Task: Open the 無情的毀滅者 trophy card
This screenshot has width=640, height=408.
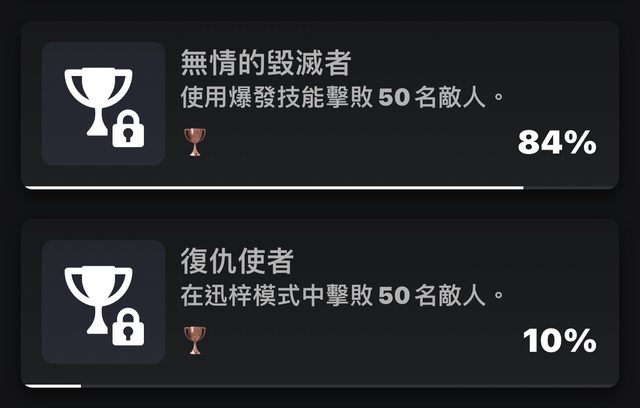Action: (320, 104)
